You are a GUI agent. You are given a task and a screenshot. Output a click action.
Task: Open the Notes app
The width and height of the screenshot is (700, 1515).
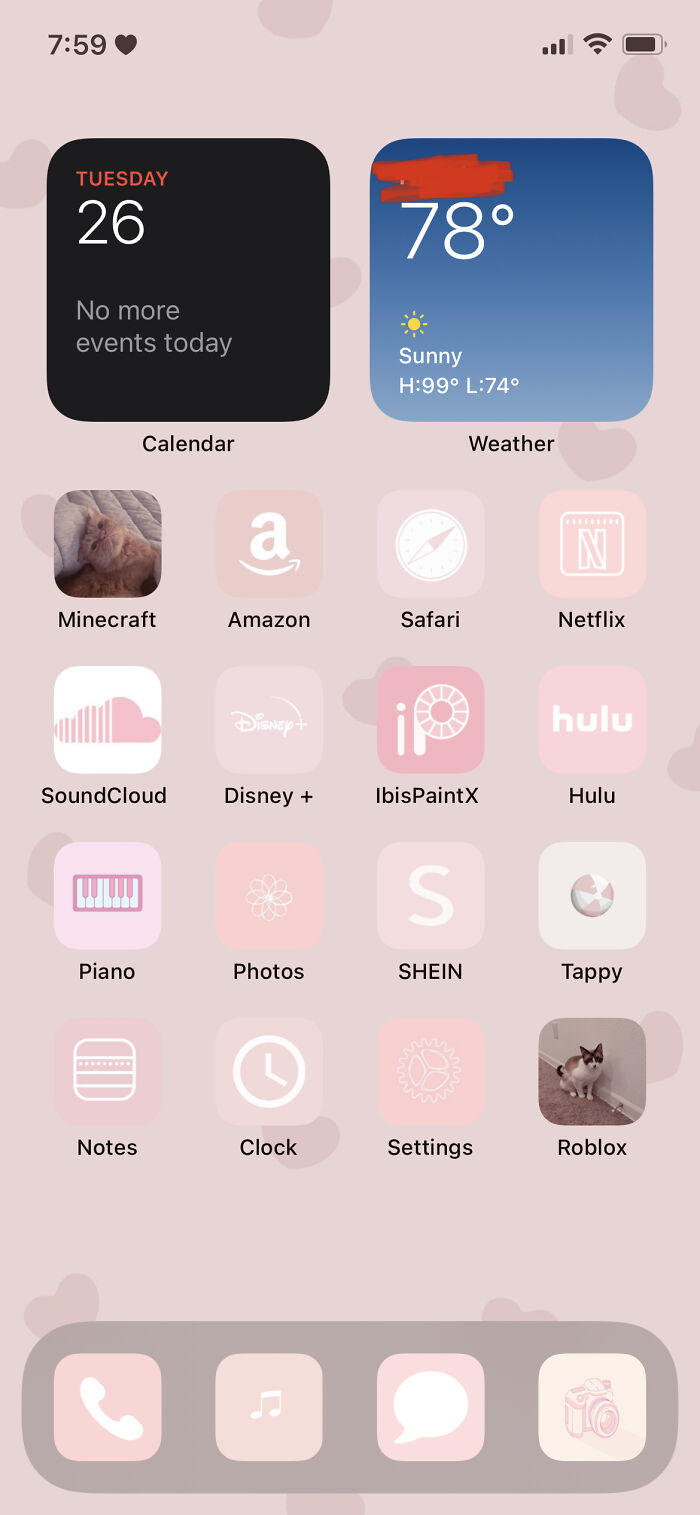click(x=107, y=1072)
